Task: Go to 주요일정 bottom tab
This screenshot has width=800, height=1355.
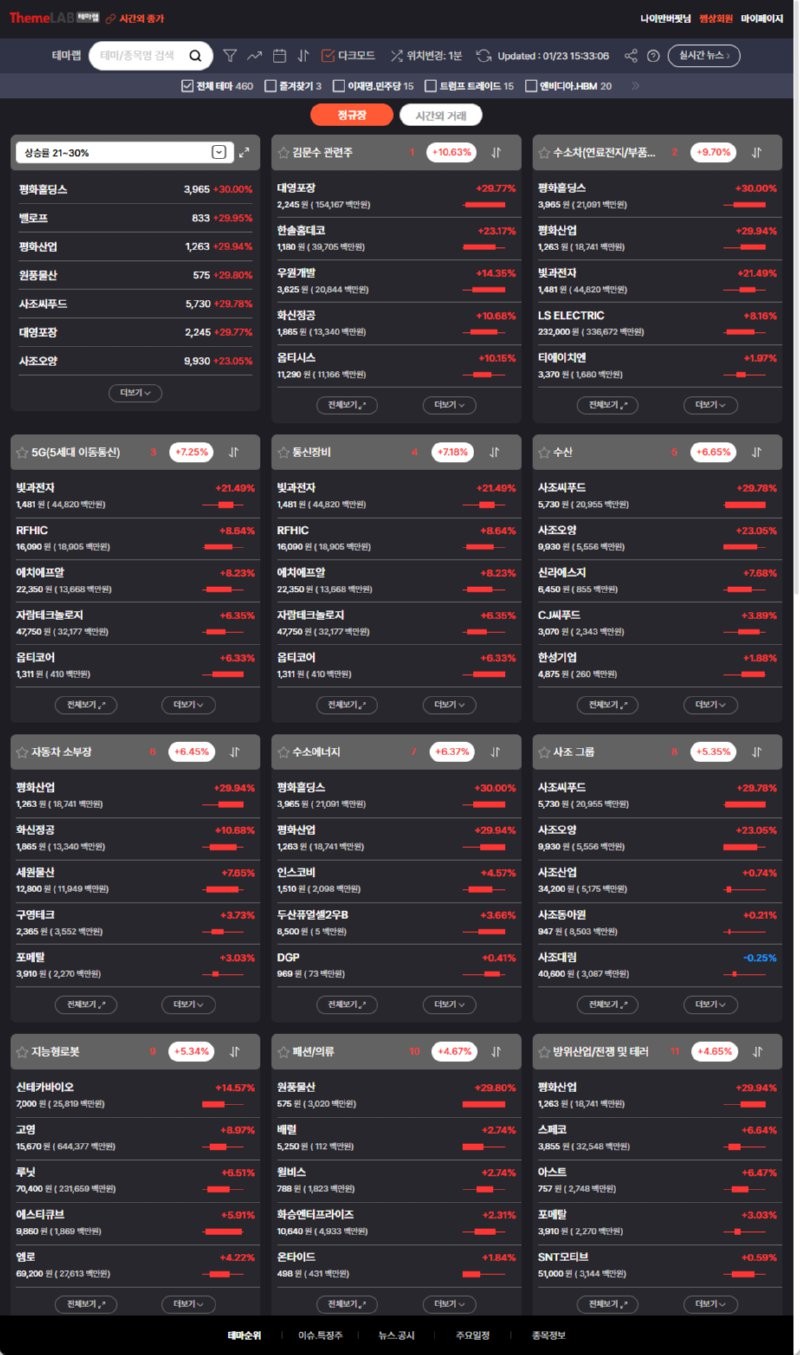Action: [x=474, y=1335]
